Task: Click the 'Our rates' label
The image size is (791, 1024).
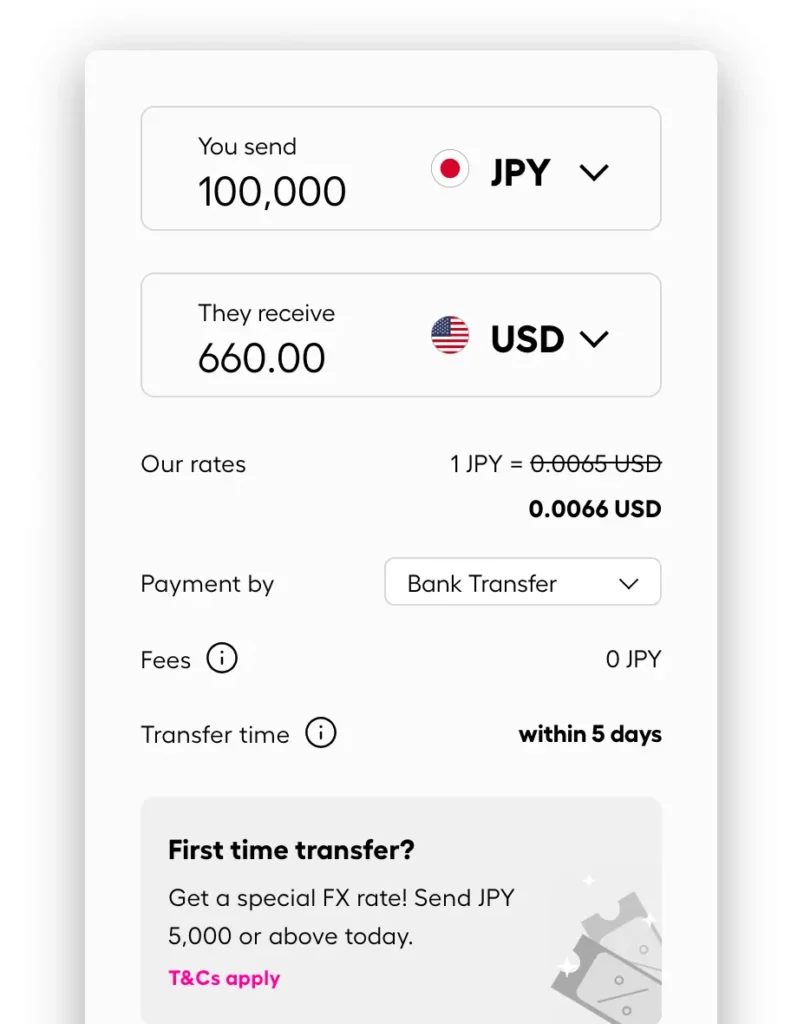Action: point(193,464)
